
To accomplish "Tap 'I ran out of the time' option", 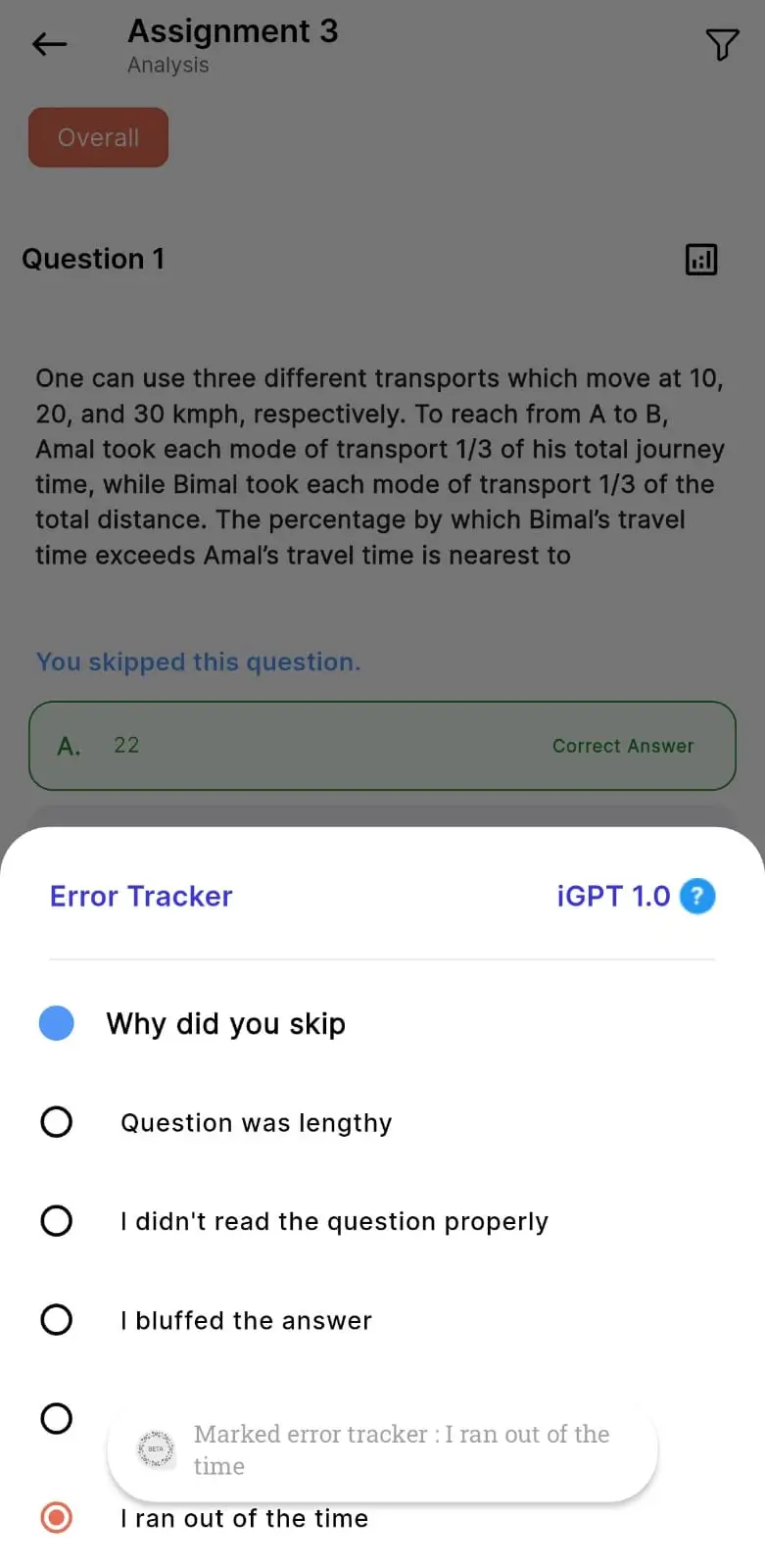I will coord(57,1518).
